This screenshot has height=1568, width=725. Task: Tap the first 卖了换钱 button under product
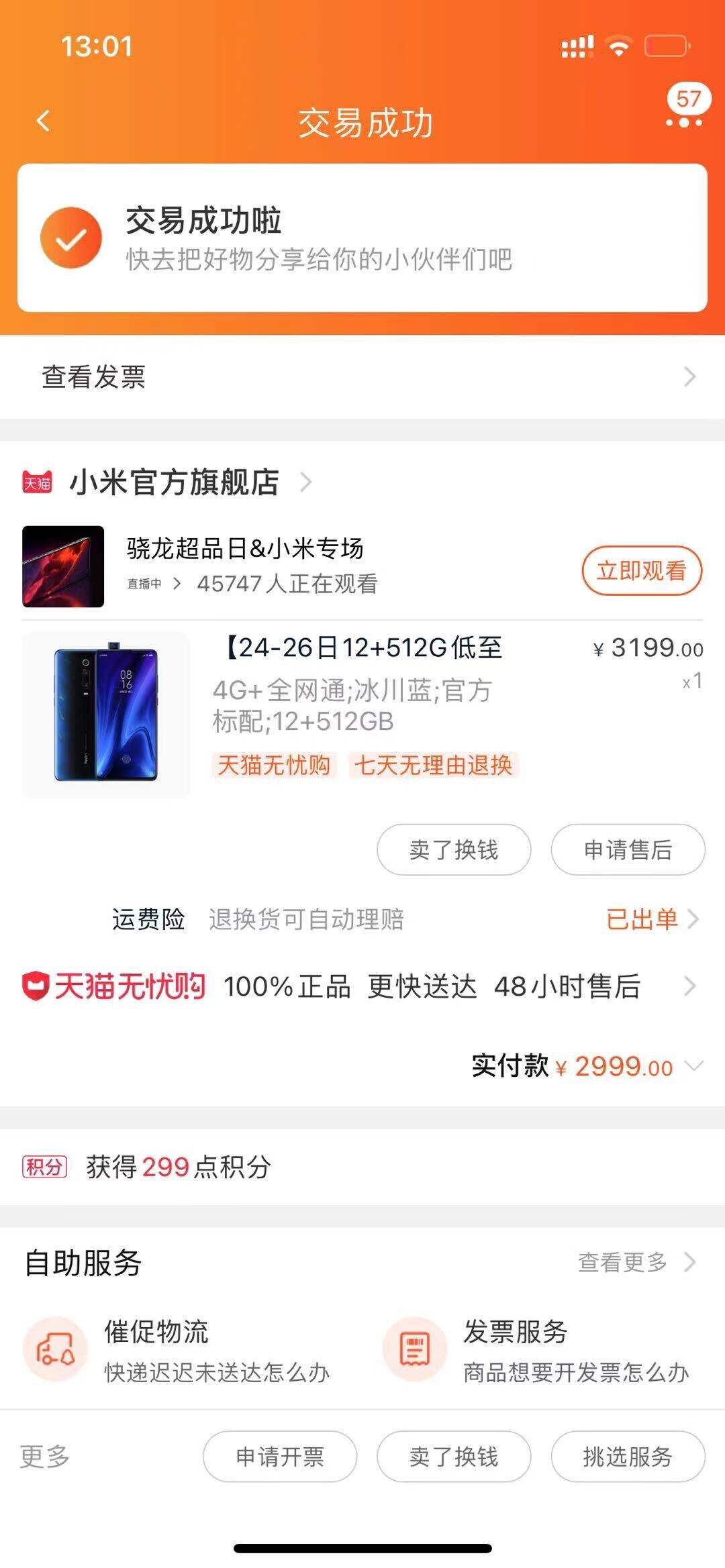pos(454,849)
